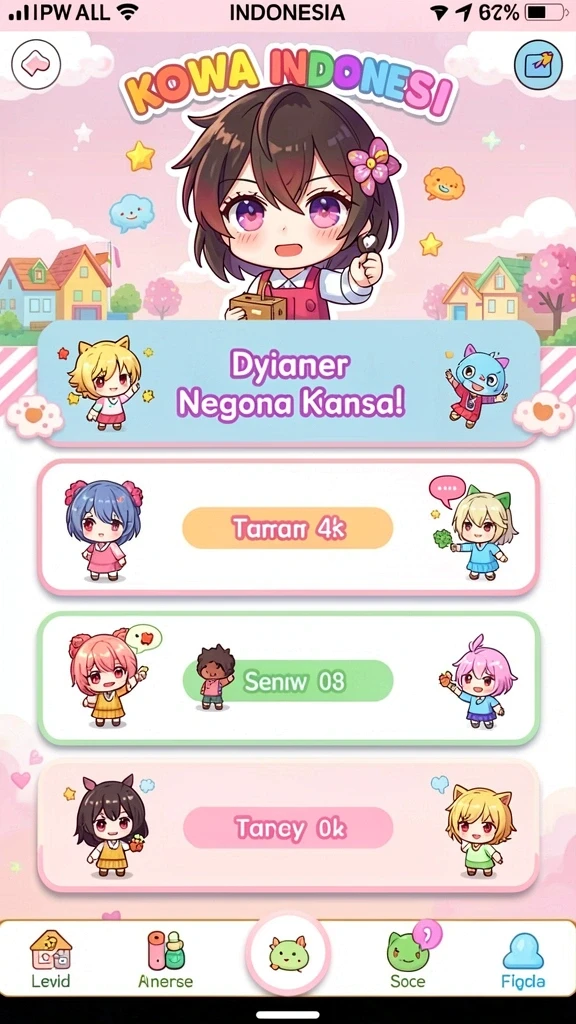Screen dimensions: 576x1024
Task: Select the Tarey 0k button
Action: click(288, 828)
